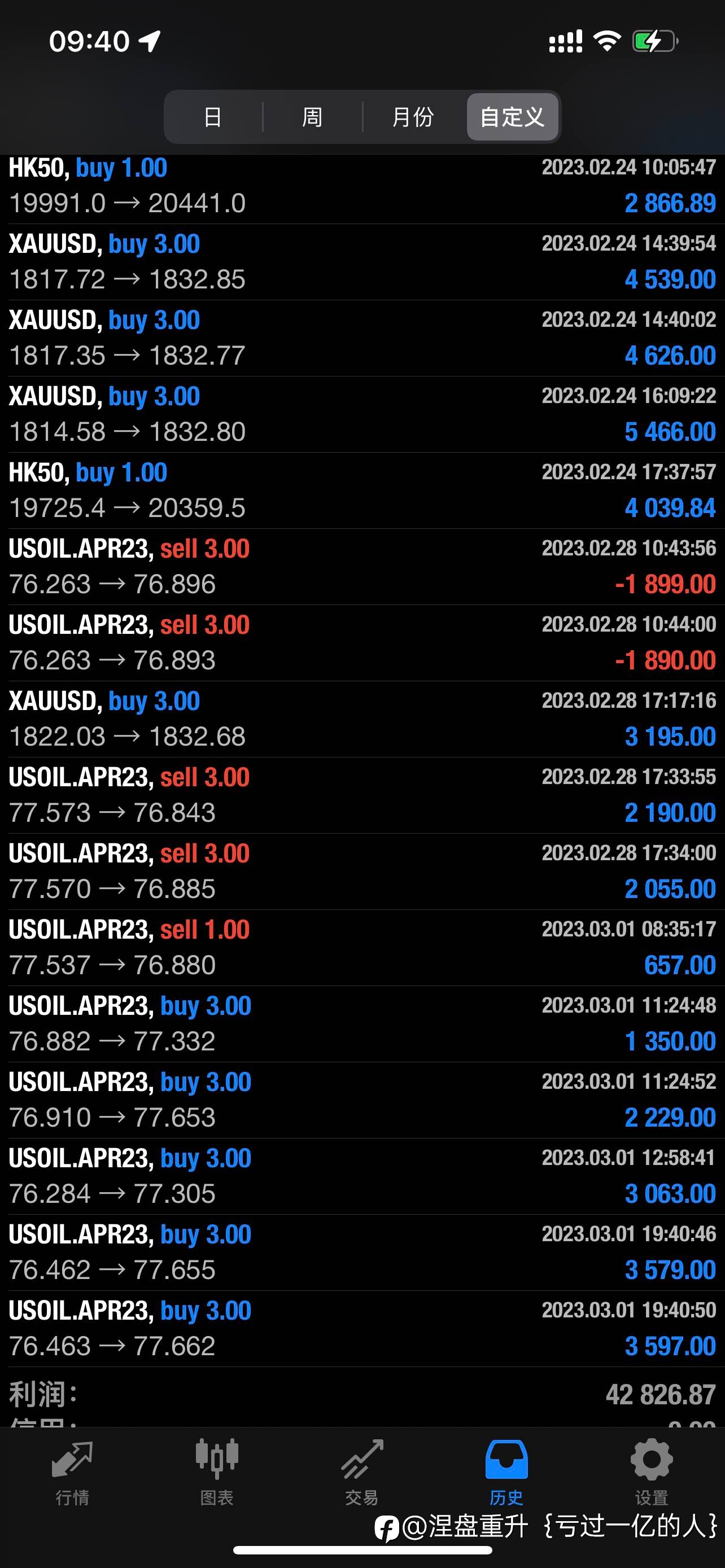Image resolution: width=725 pixels, height=1568 pixels.
Task: Select the 周 period filter
Action: coord(312,117)
